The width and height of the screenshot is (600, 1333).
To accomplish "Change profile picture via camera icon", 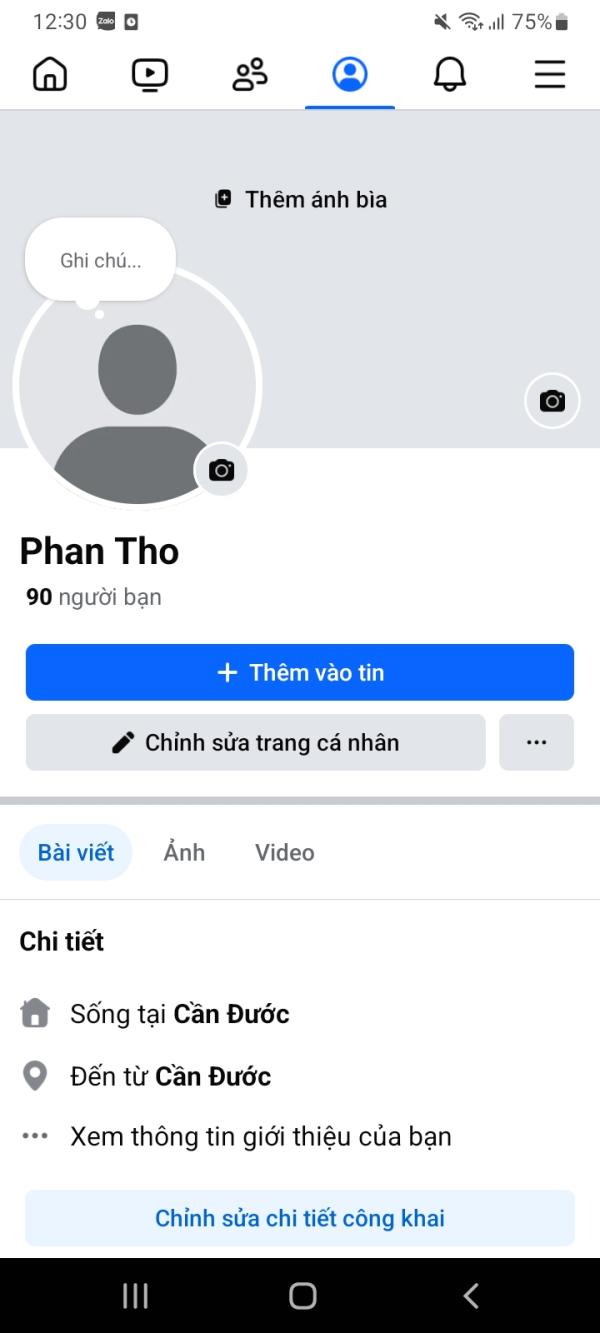I will [221, 470].
